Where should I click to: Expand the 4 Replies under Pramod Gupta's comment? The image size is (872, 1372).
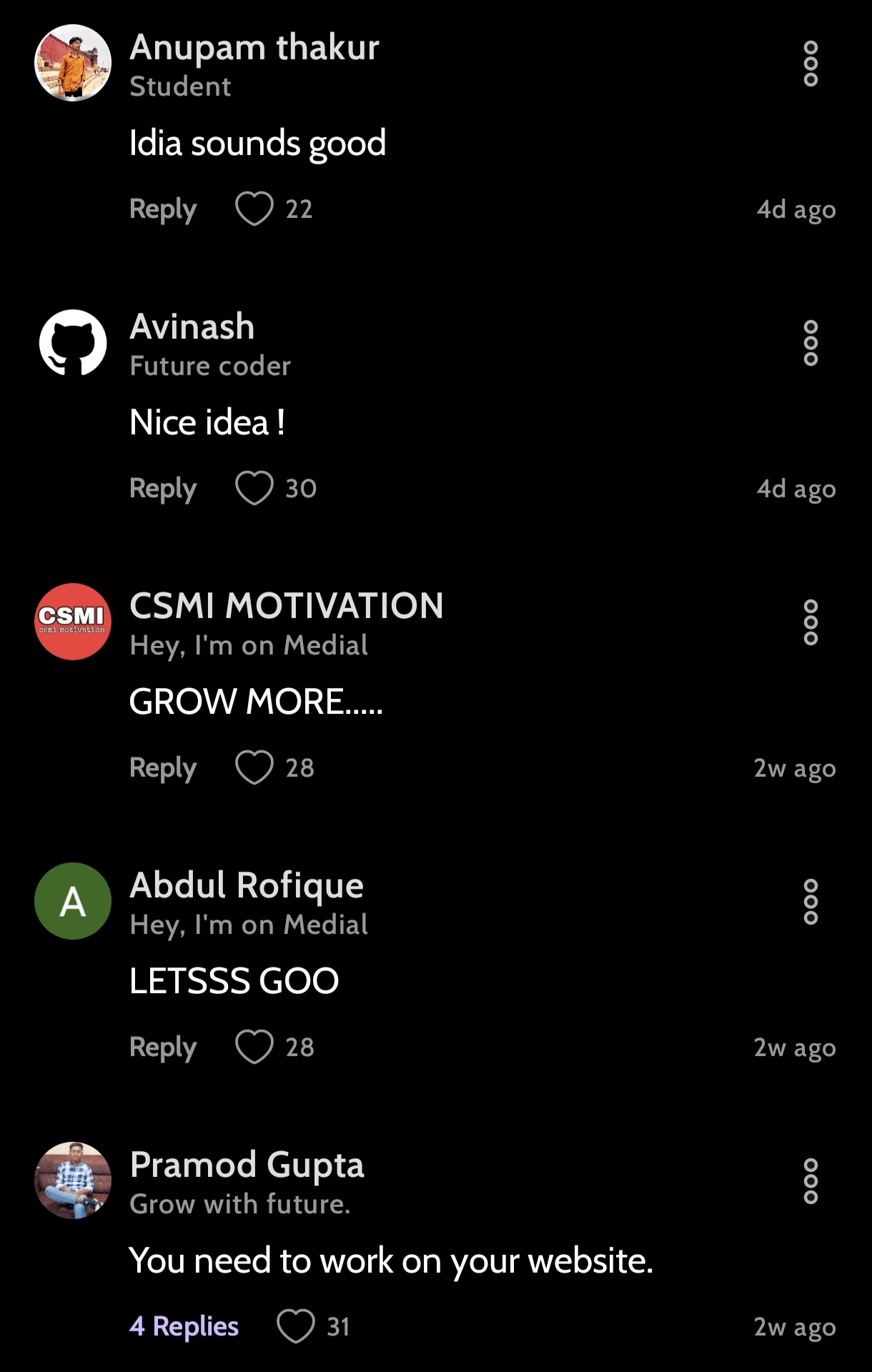click(x=184, y=1326)
